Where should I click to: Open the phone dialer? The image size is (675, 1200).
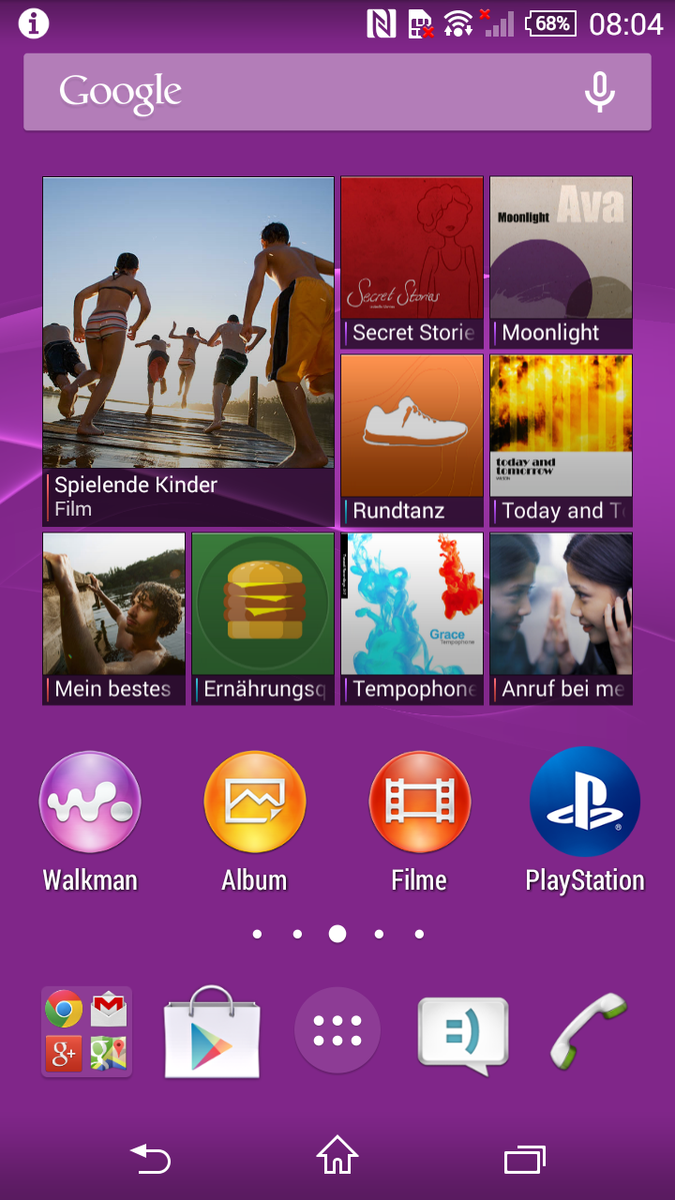(x=588, y=1032)
